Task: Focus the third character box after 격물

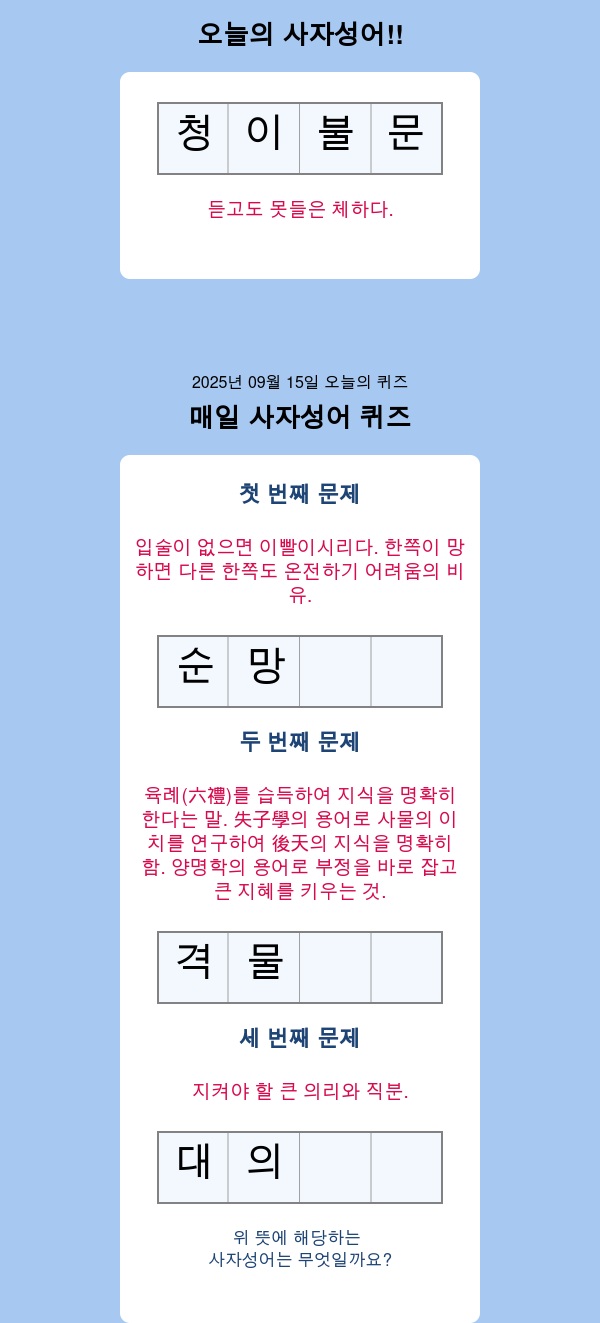Action: [335, 967]
